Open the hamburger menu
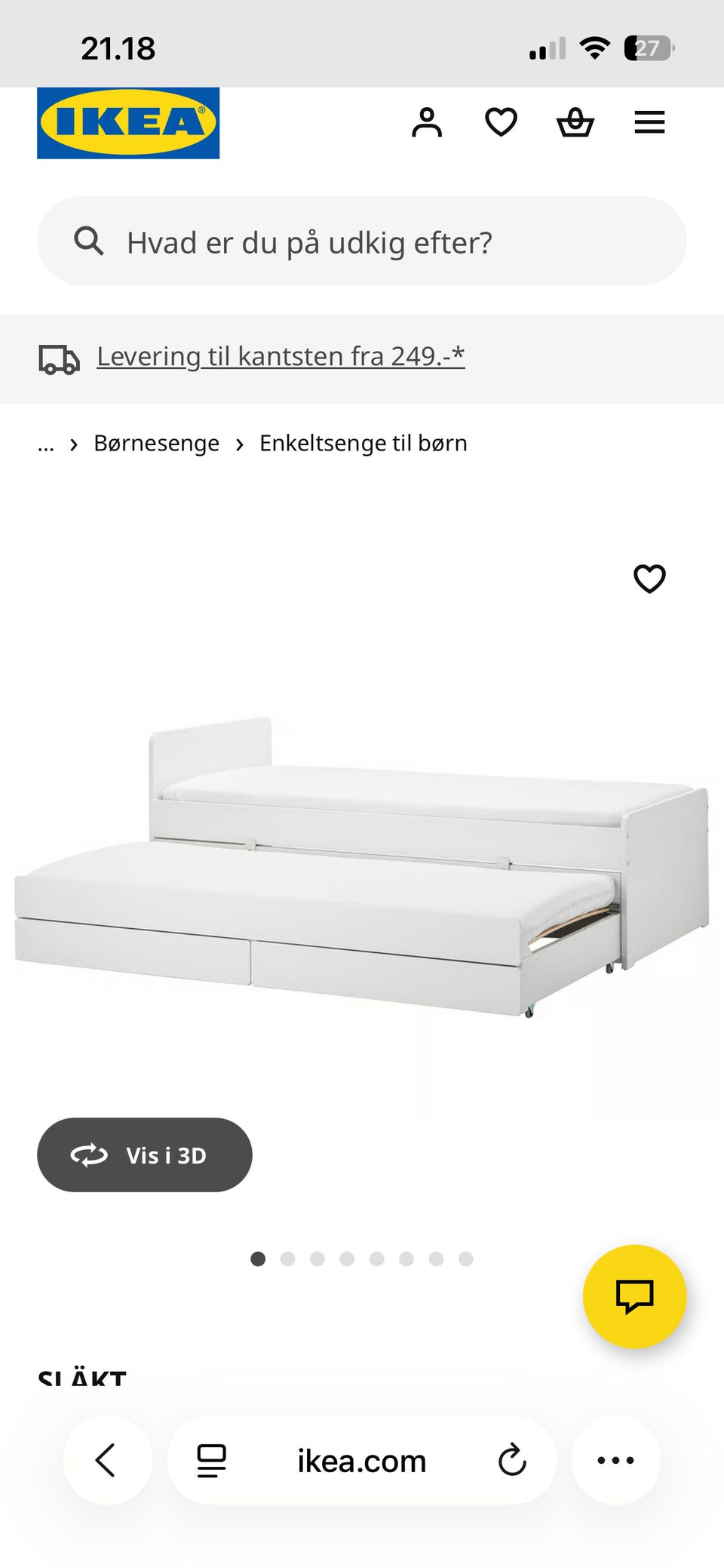724x1568 pixels. click(x=649, y=121)
